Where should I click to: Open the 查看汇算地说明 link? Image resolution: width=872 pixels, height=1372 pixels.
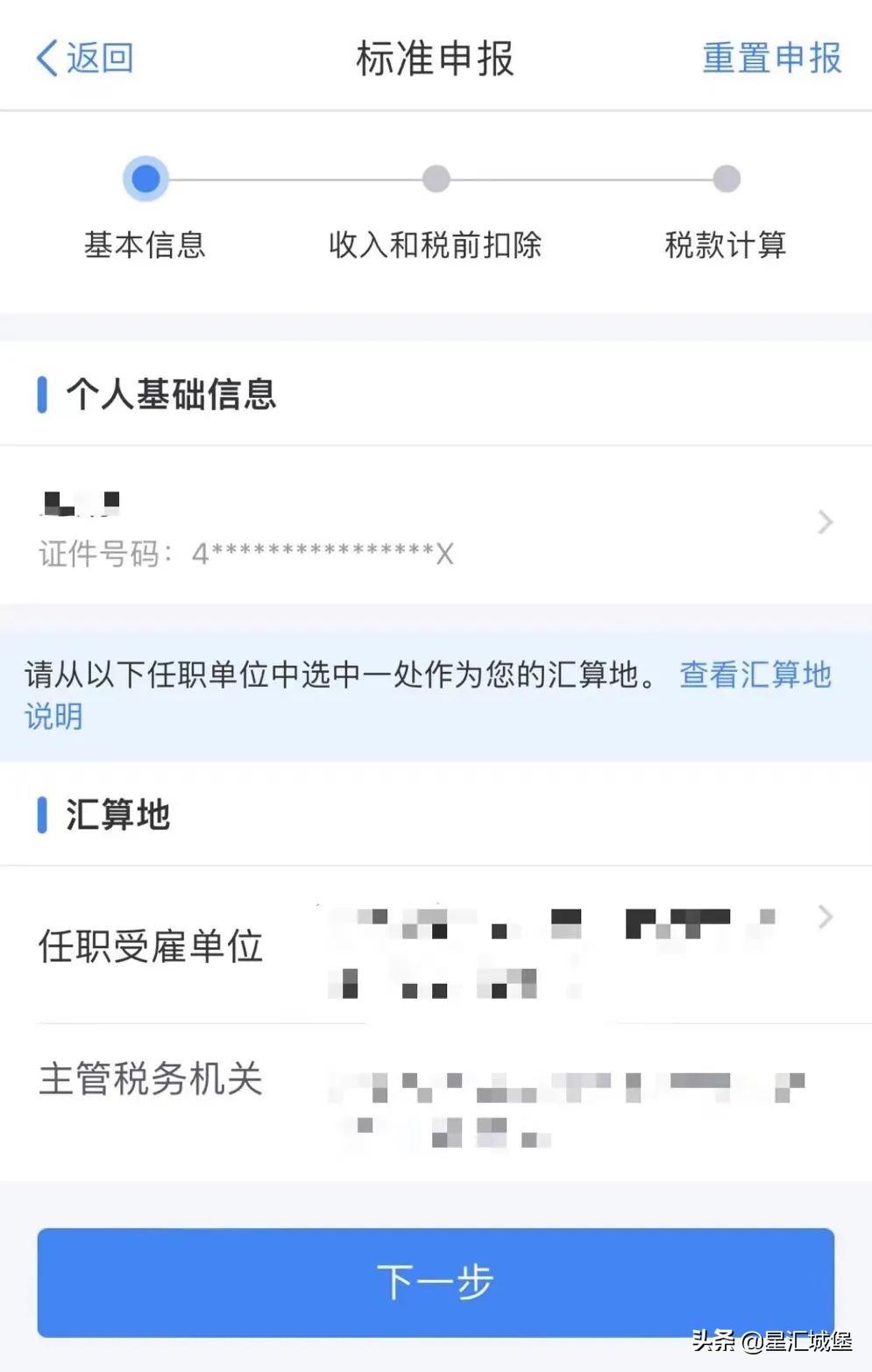coord(754,675)
